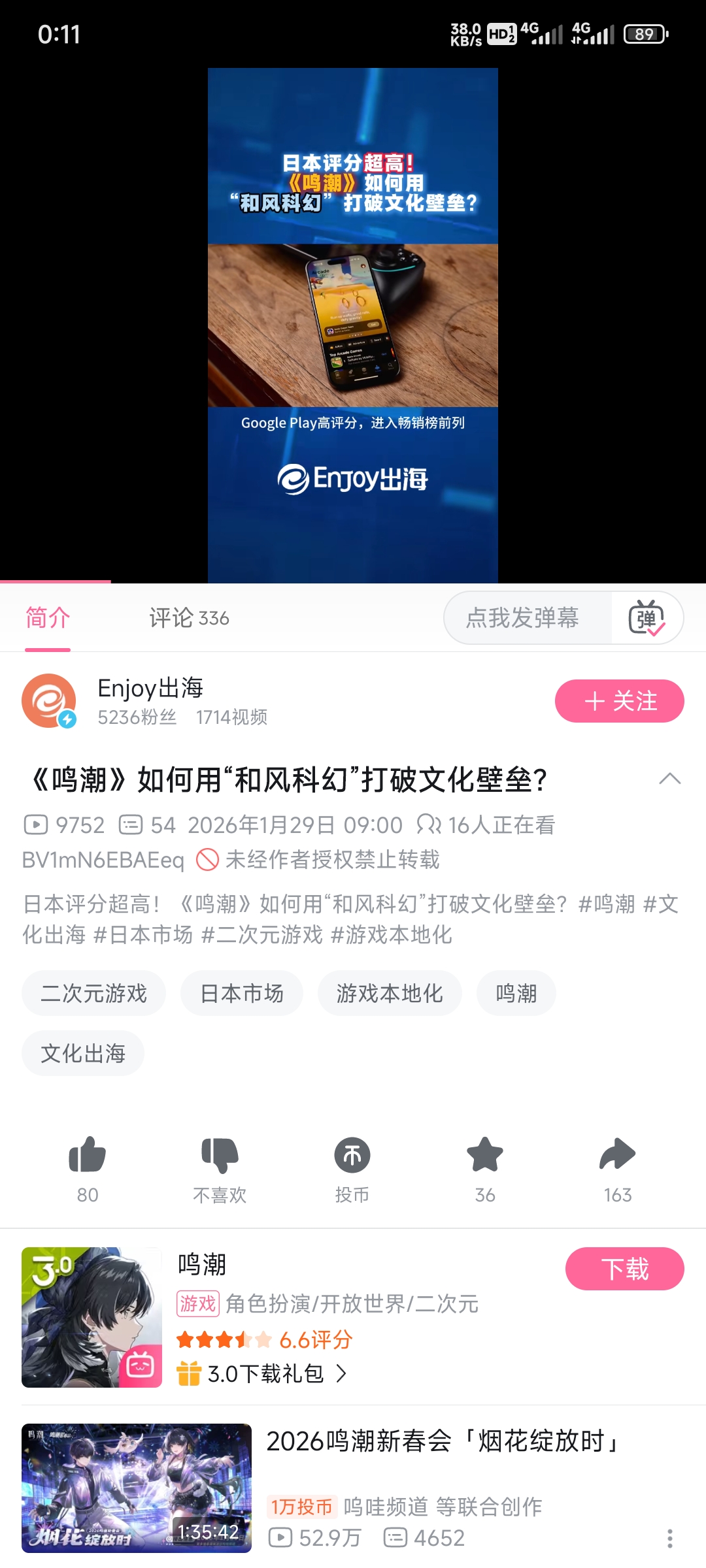Screen dimensions: 706x1568
Task: Tap the 游戏本地化 tag chip
Action: pyautogui.click(x=390, y=994)
